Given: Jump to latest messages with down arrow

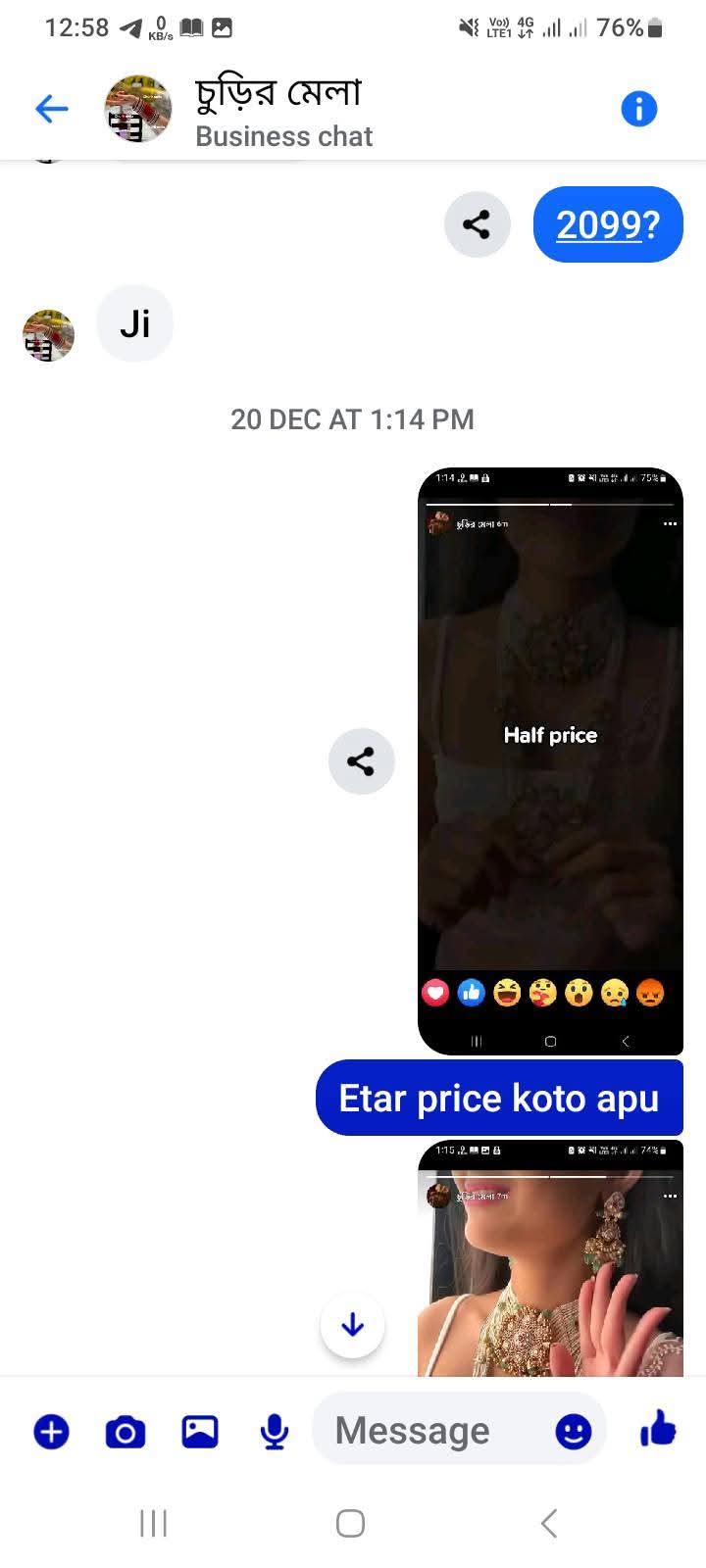Looking at the screenshot, I should point(352,1326).
